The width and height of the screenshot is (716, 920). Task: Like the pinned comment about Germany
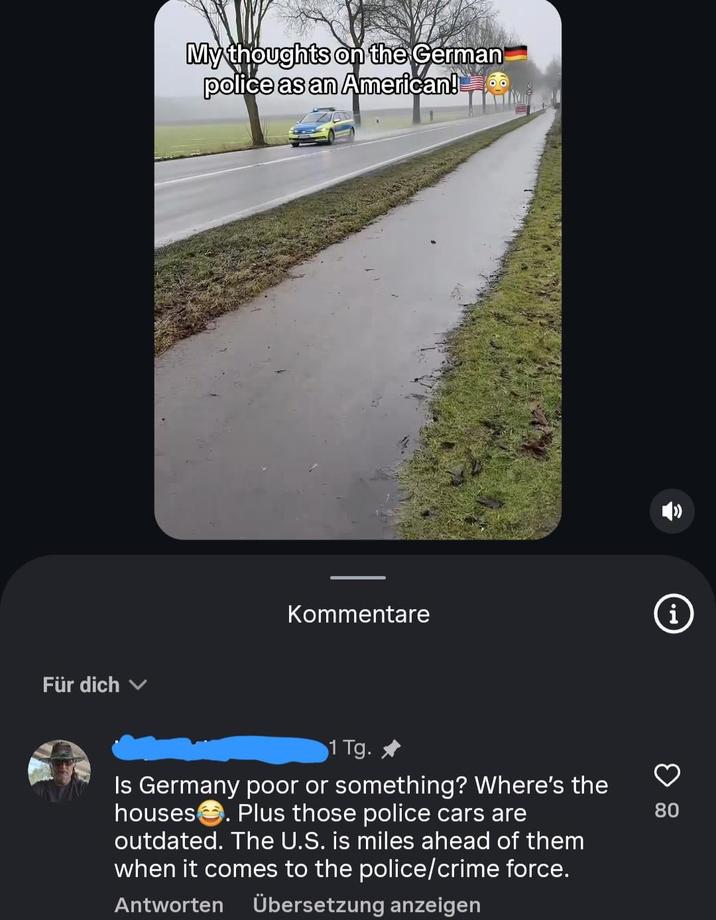667,775
